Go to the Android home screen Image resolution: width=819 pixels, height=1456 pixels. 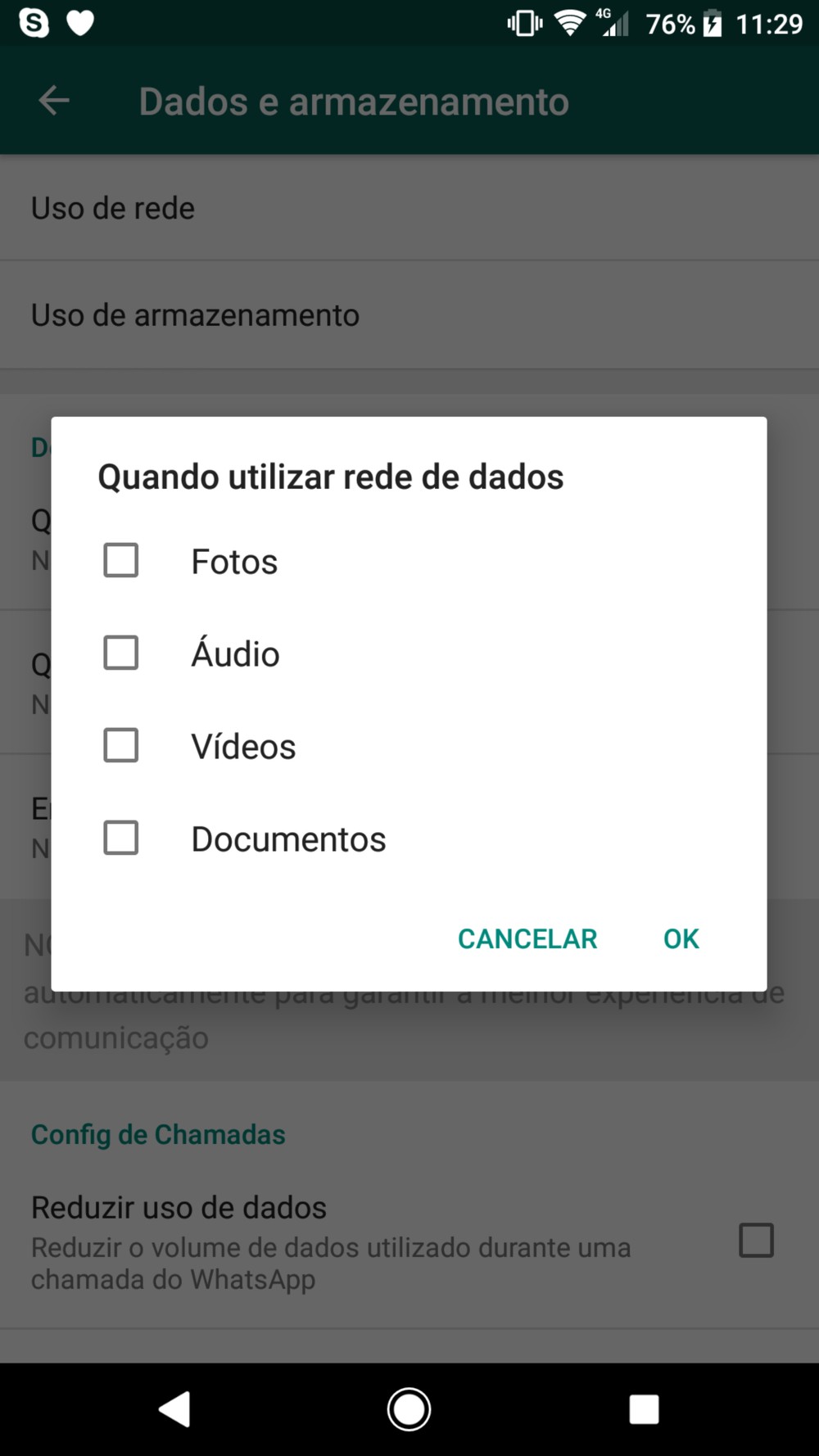pyautogui.click(x=409, y=1409)
